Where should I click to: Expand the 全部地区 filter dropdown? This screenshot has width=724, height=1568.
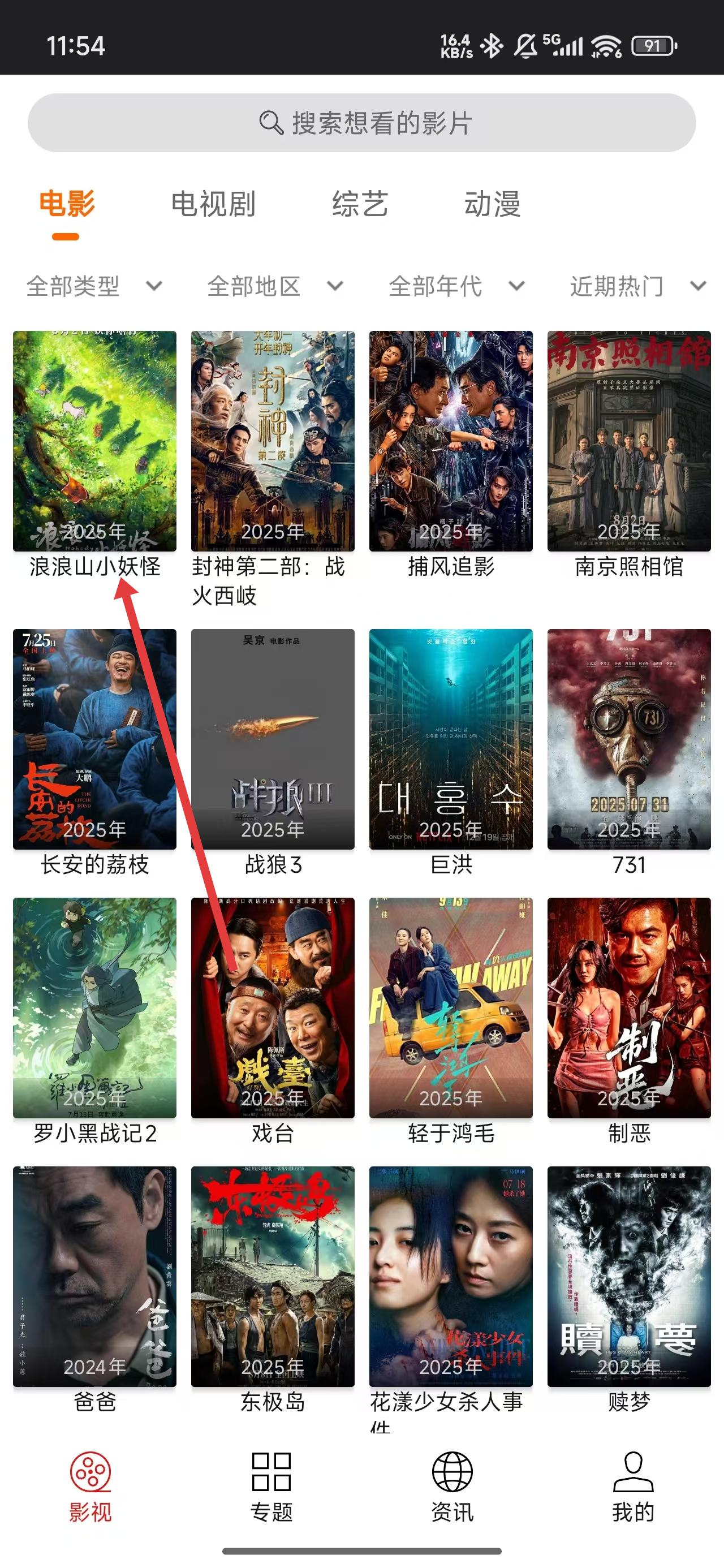coord(275,286)
